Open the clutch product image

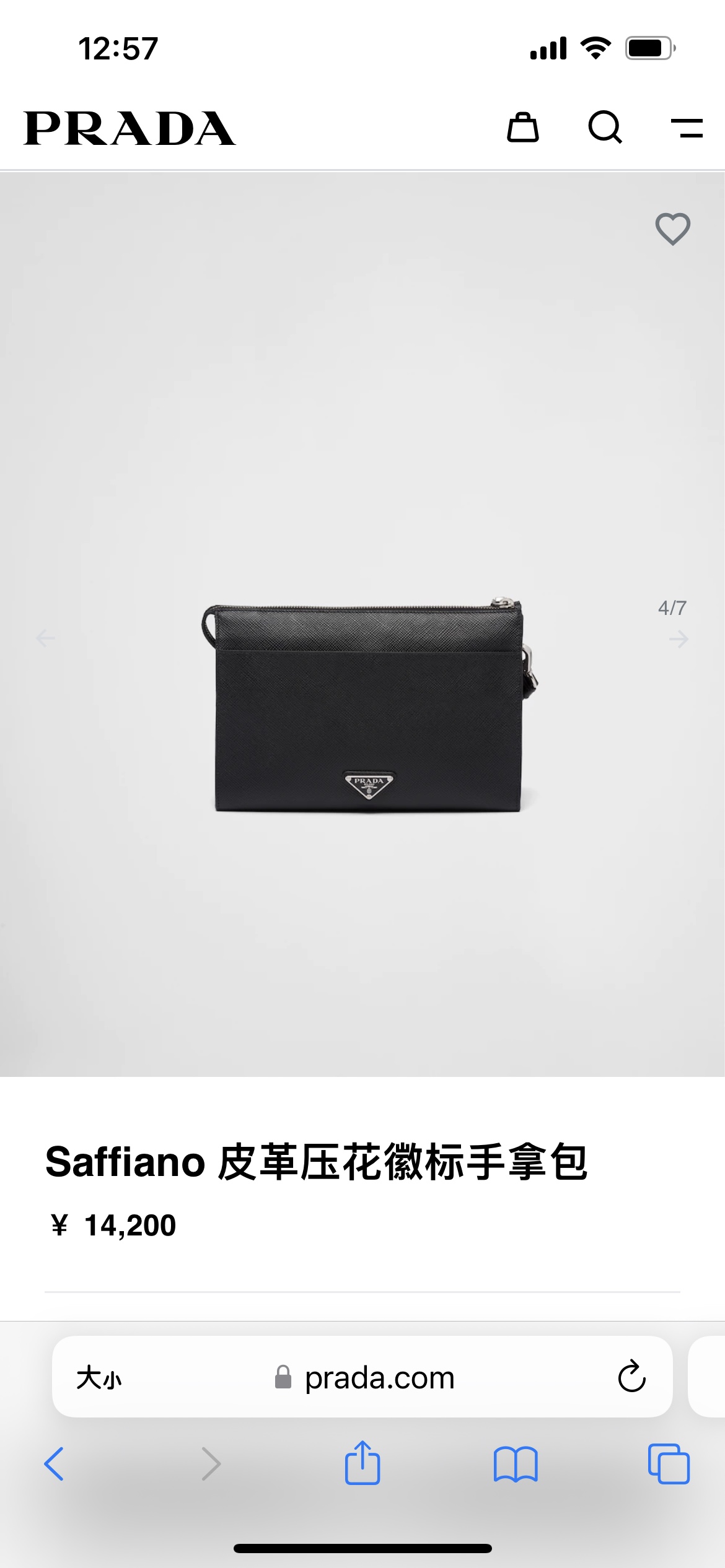[x=369, y=705]
